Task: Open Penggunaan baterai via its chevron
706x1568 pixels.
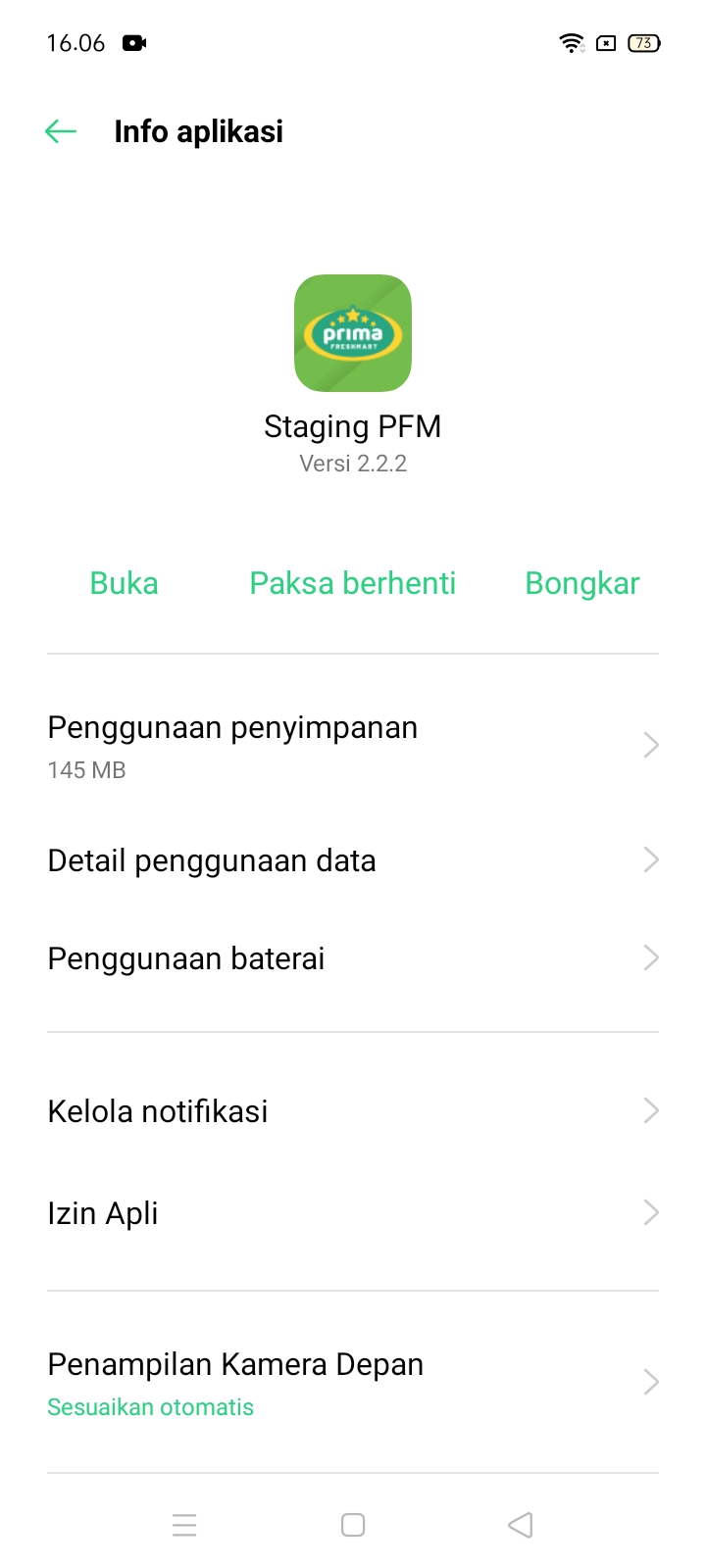Action: [651, 957]
